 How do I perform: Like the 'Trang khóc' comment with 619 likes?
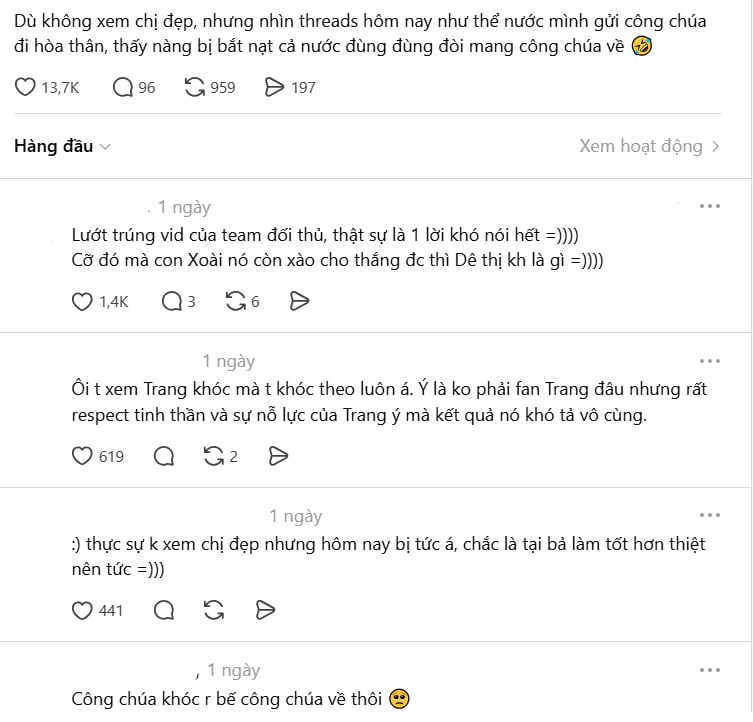click(x=82, y=456)
